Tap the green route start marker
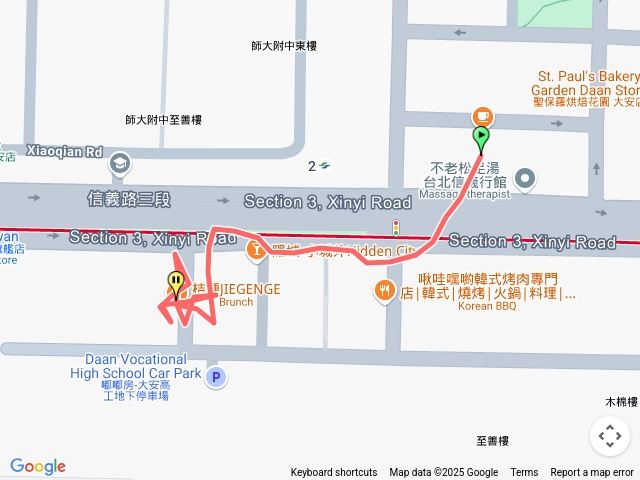 coord(481,138)
